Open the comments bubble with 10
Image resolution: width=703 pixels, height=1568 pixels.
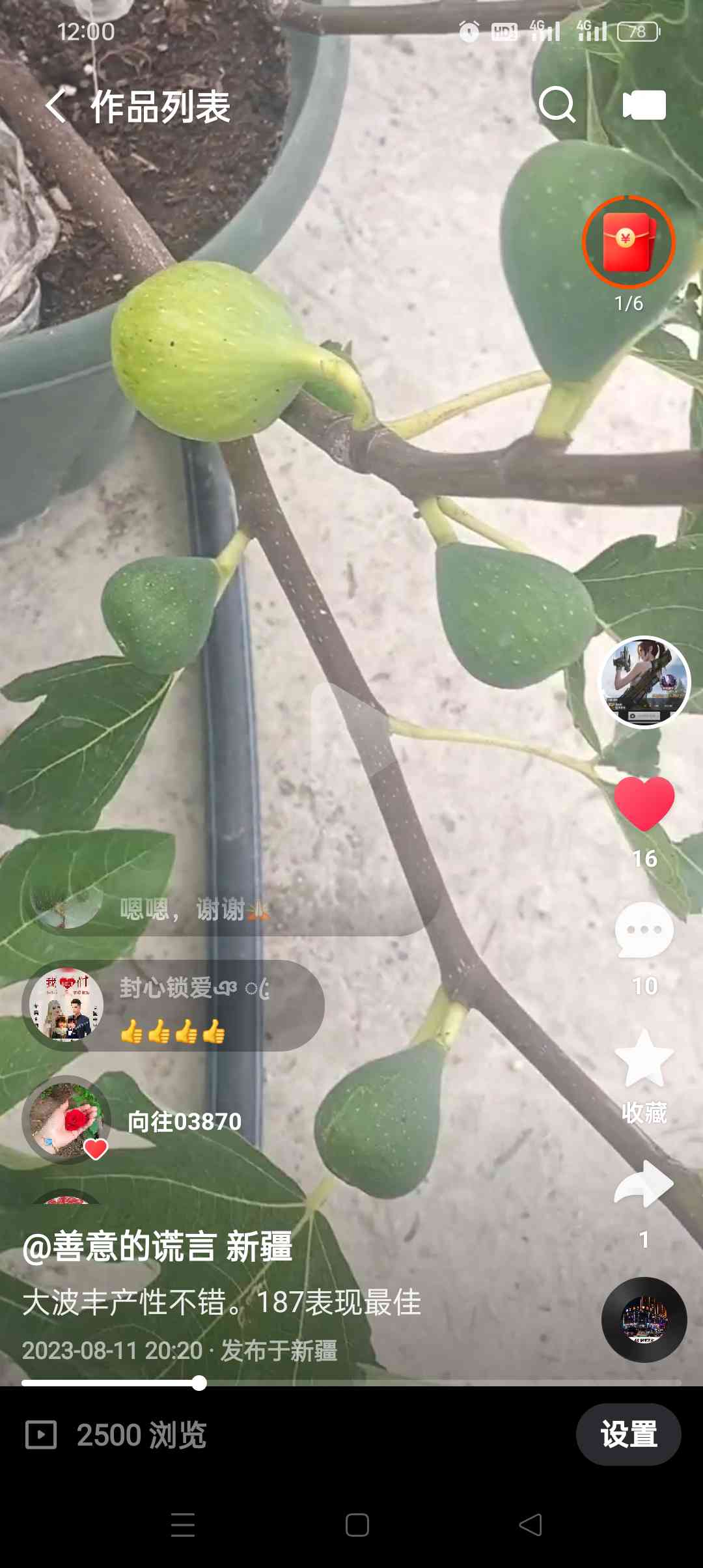tap(644, 930)
